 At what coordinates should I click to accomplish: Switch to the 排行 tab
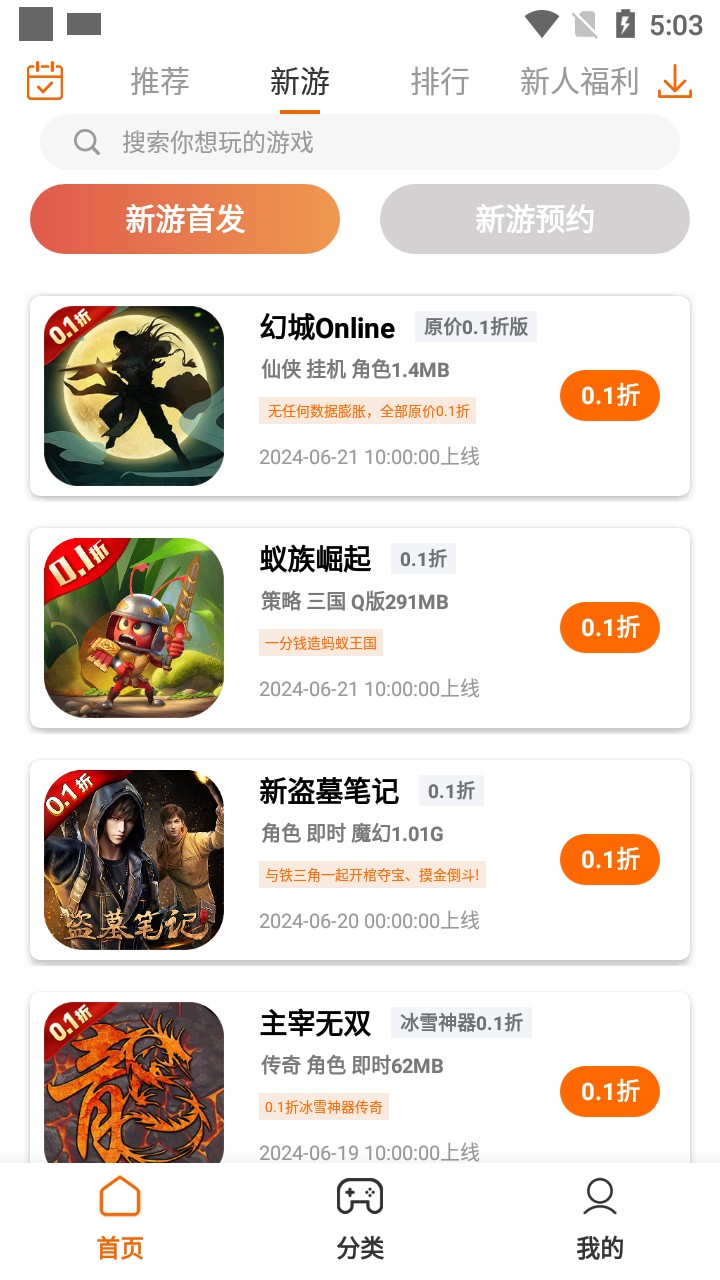[x=440, y=82]
